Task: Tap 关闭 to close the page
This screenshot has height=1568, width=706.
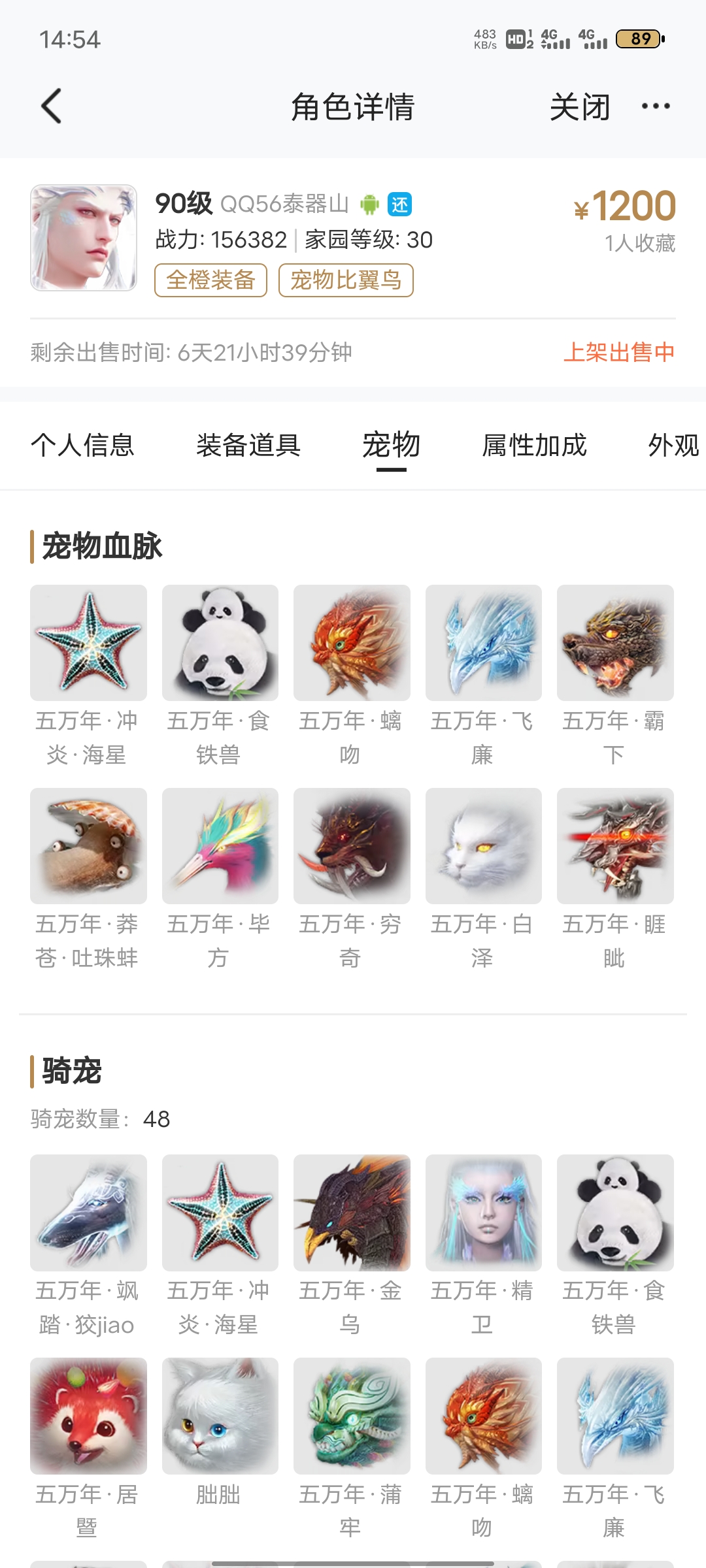Action: point(579,106)
